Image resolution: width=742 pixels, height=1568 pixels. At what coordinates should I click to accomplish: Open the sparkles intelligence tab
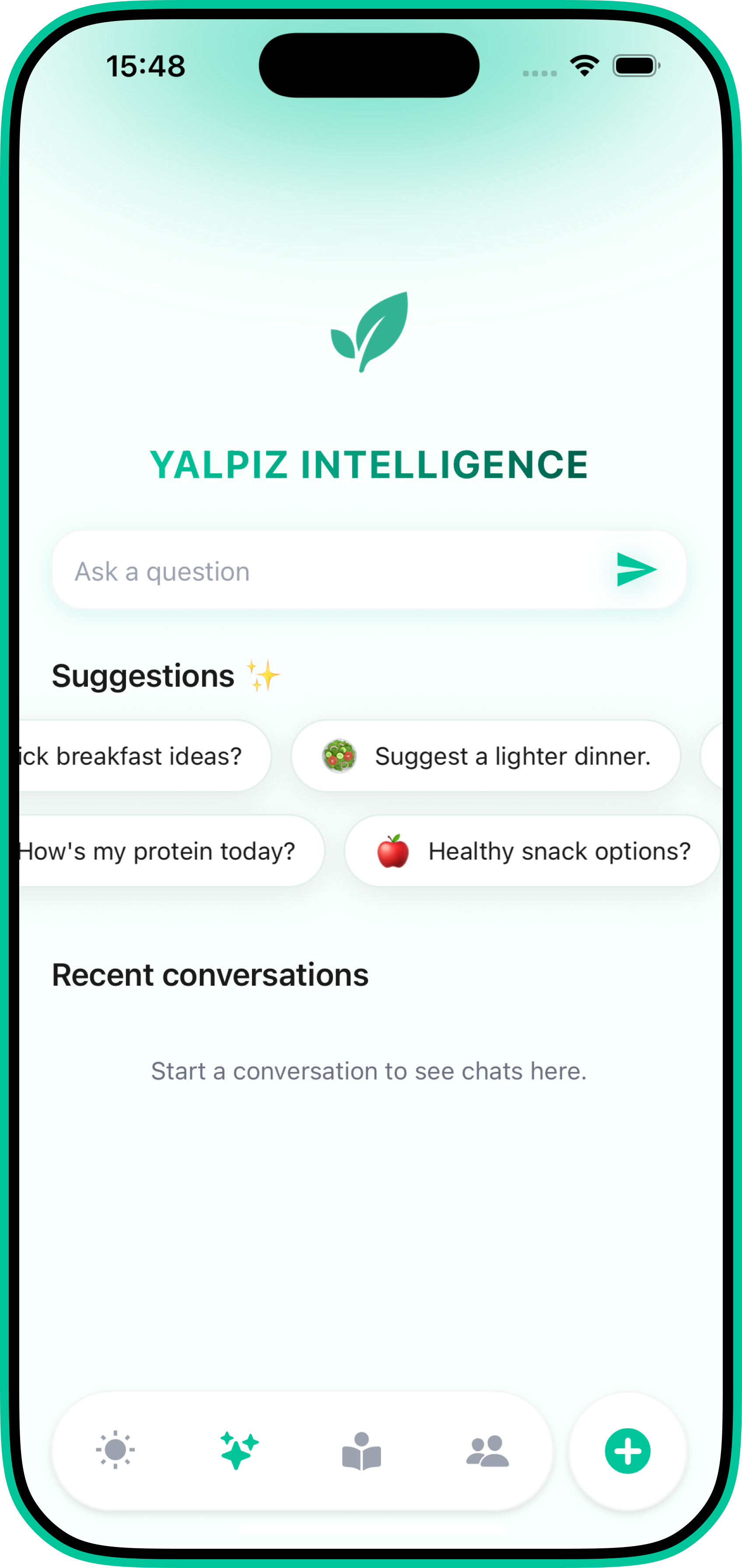point(239,1450)
